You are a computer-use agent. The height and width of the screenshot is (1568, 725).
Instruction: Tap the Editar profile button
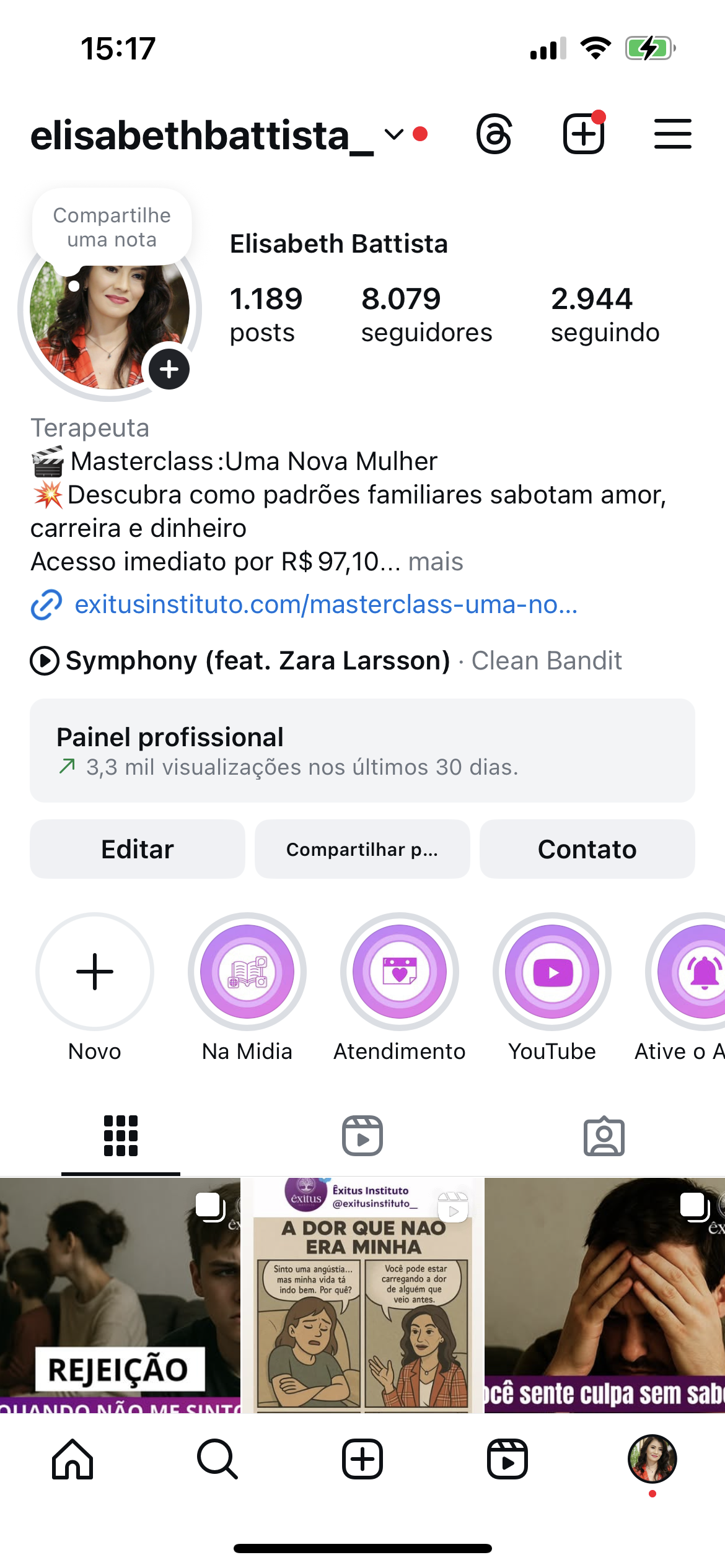[x=138, y=849]
